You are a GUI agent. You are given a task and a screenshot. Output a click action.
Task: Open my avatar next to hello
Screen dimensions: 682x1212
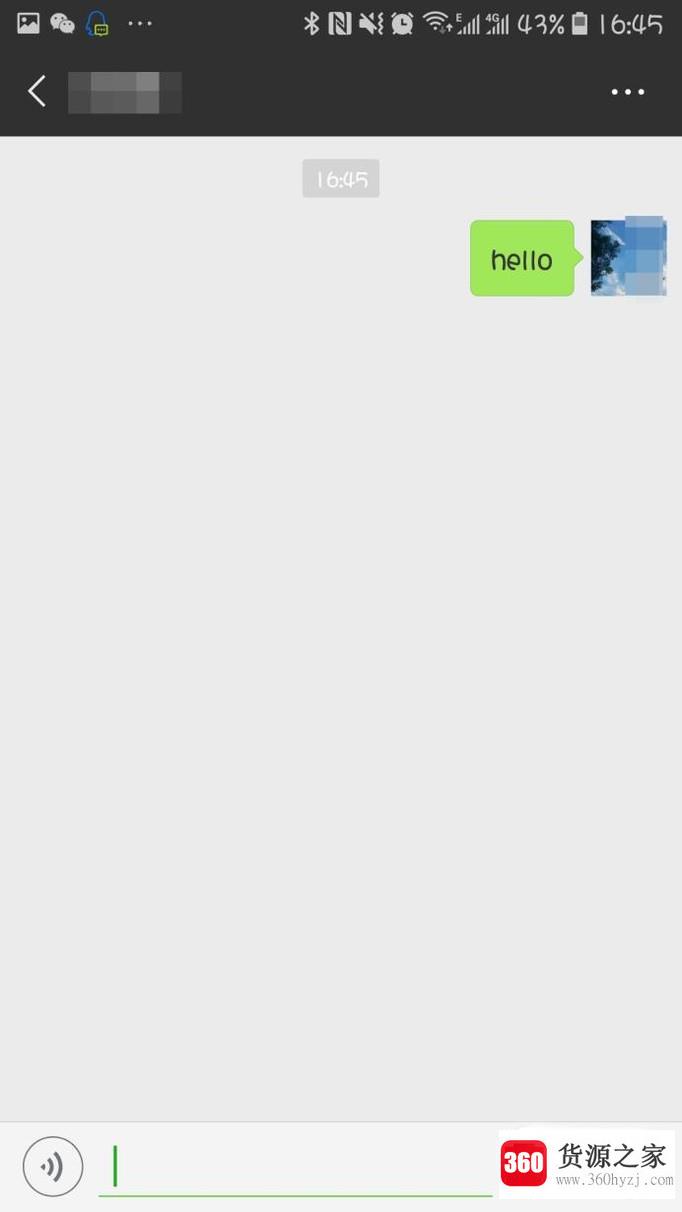tap(627, 258)
